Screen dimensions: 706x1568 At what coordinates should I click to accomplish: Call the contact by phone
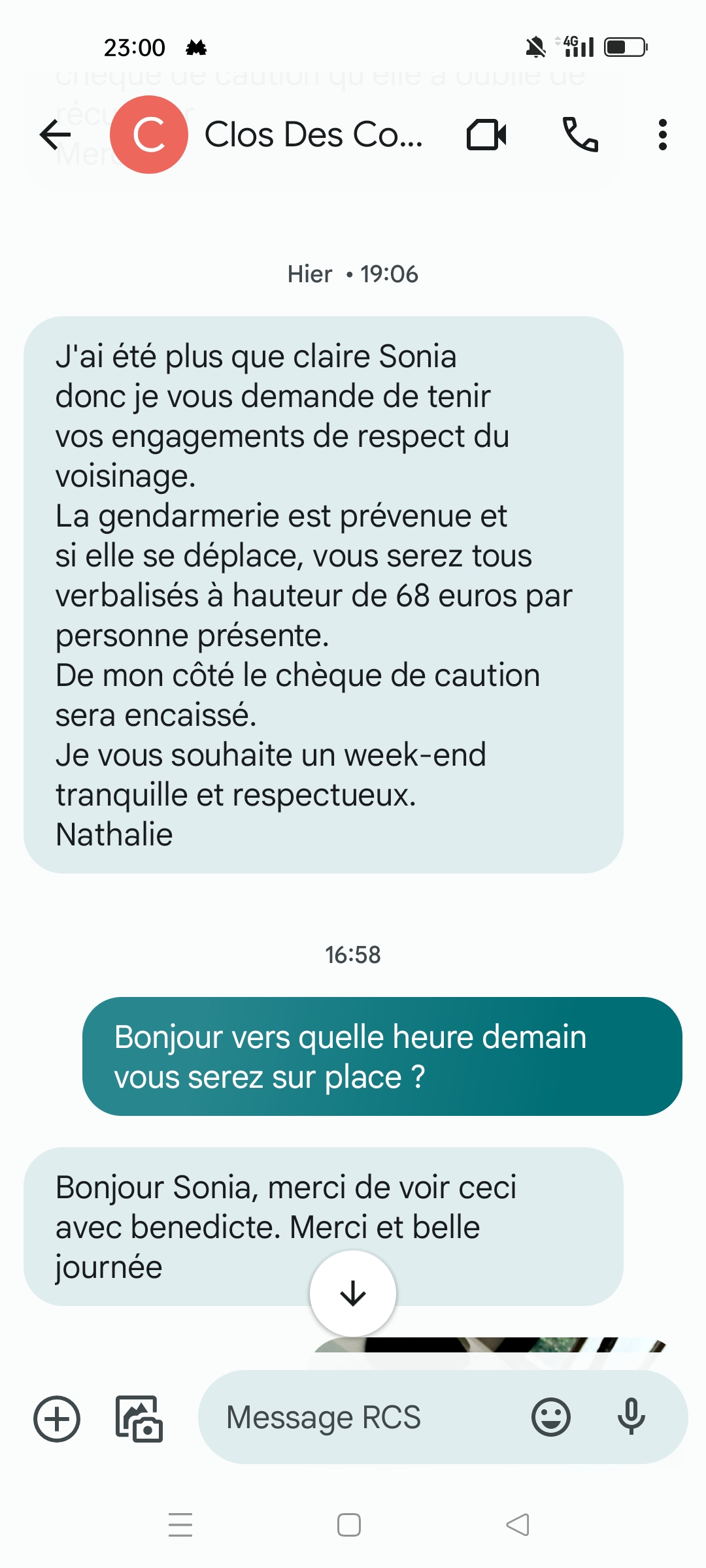click(x=580, y=135)
